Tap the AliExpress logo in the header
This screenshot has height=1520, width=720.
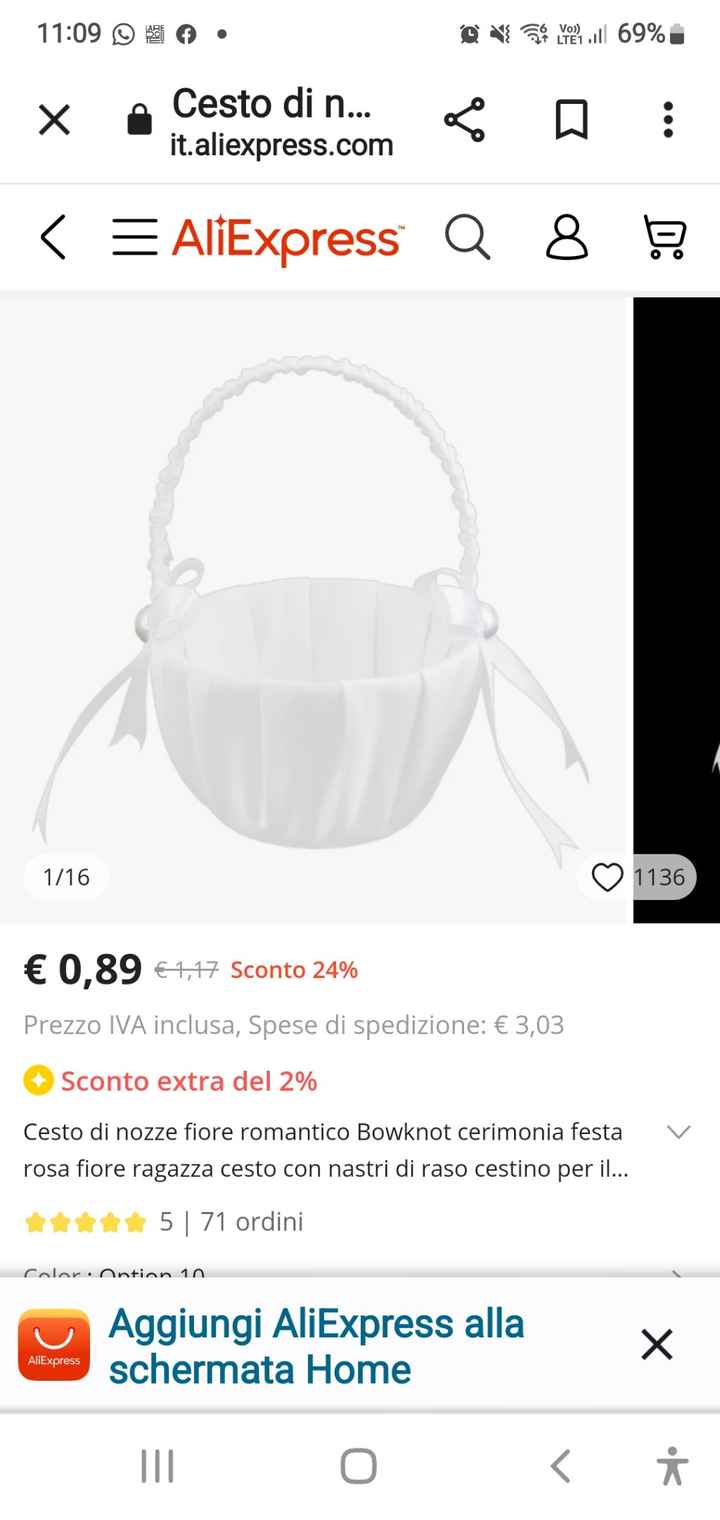(x=288, y=240)
